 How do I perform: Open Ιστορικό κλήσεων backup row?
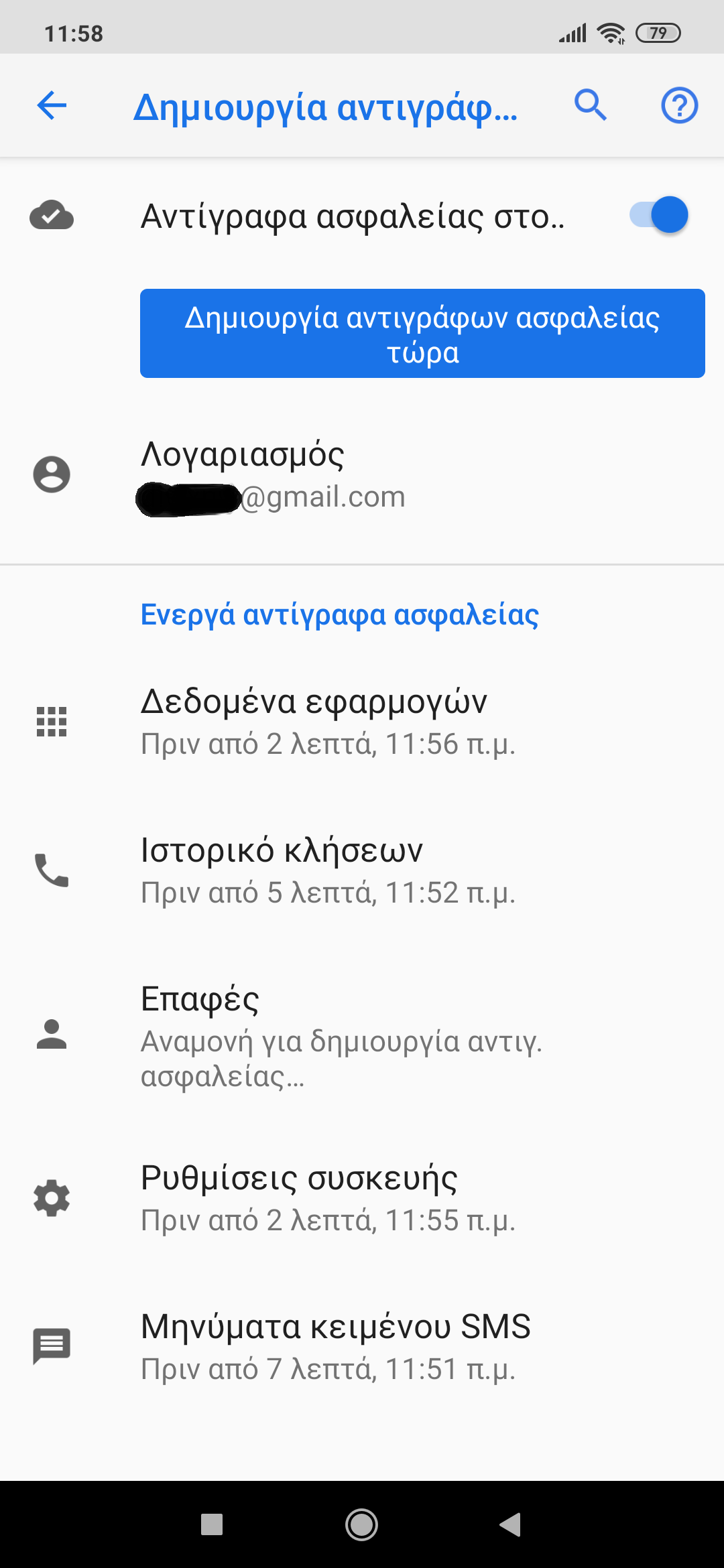[362, 870]
